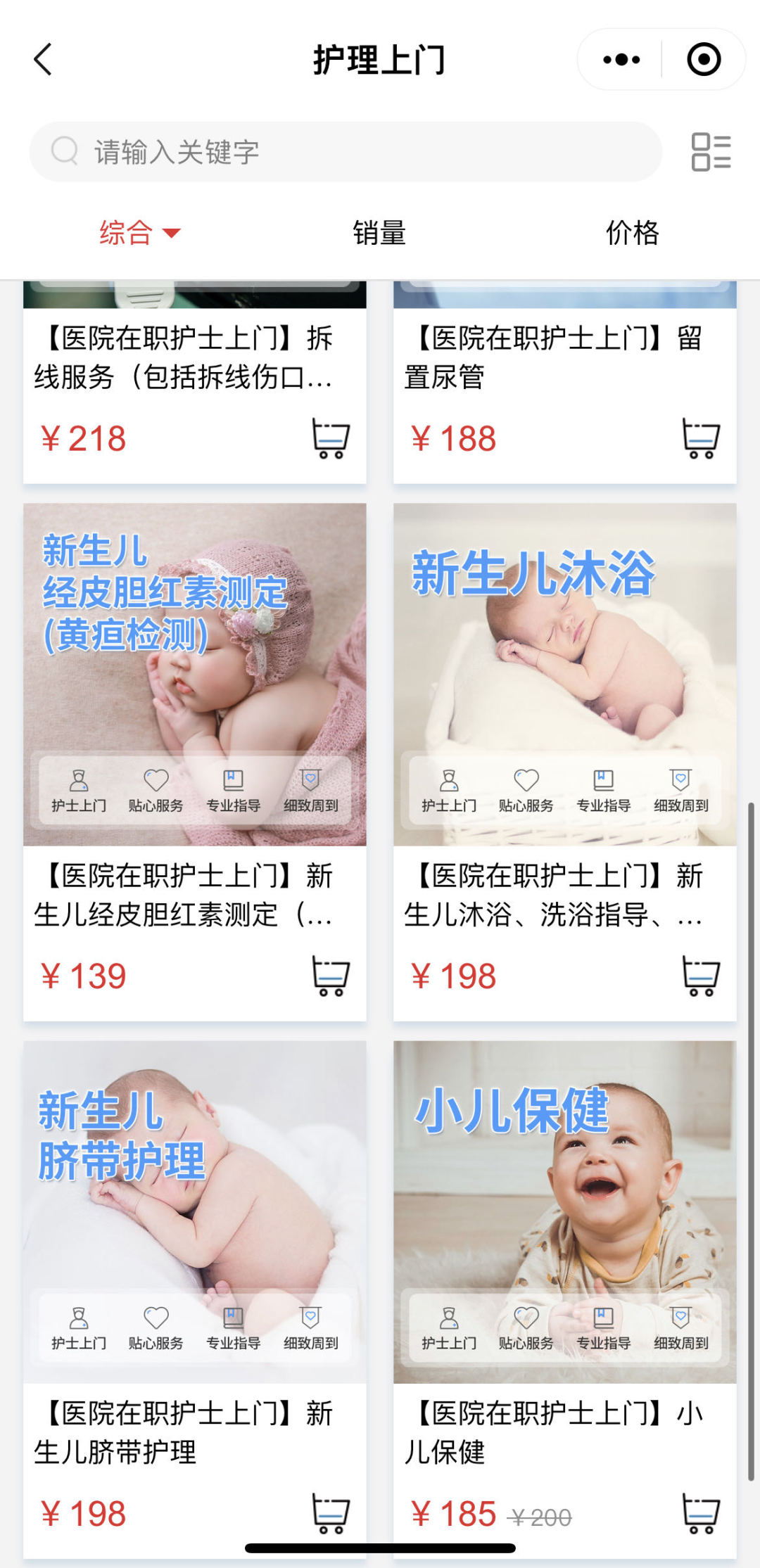
Task: Open the 拆线服务 service card
Action: coord(183,357)
